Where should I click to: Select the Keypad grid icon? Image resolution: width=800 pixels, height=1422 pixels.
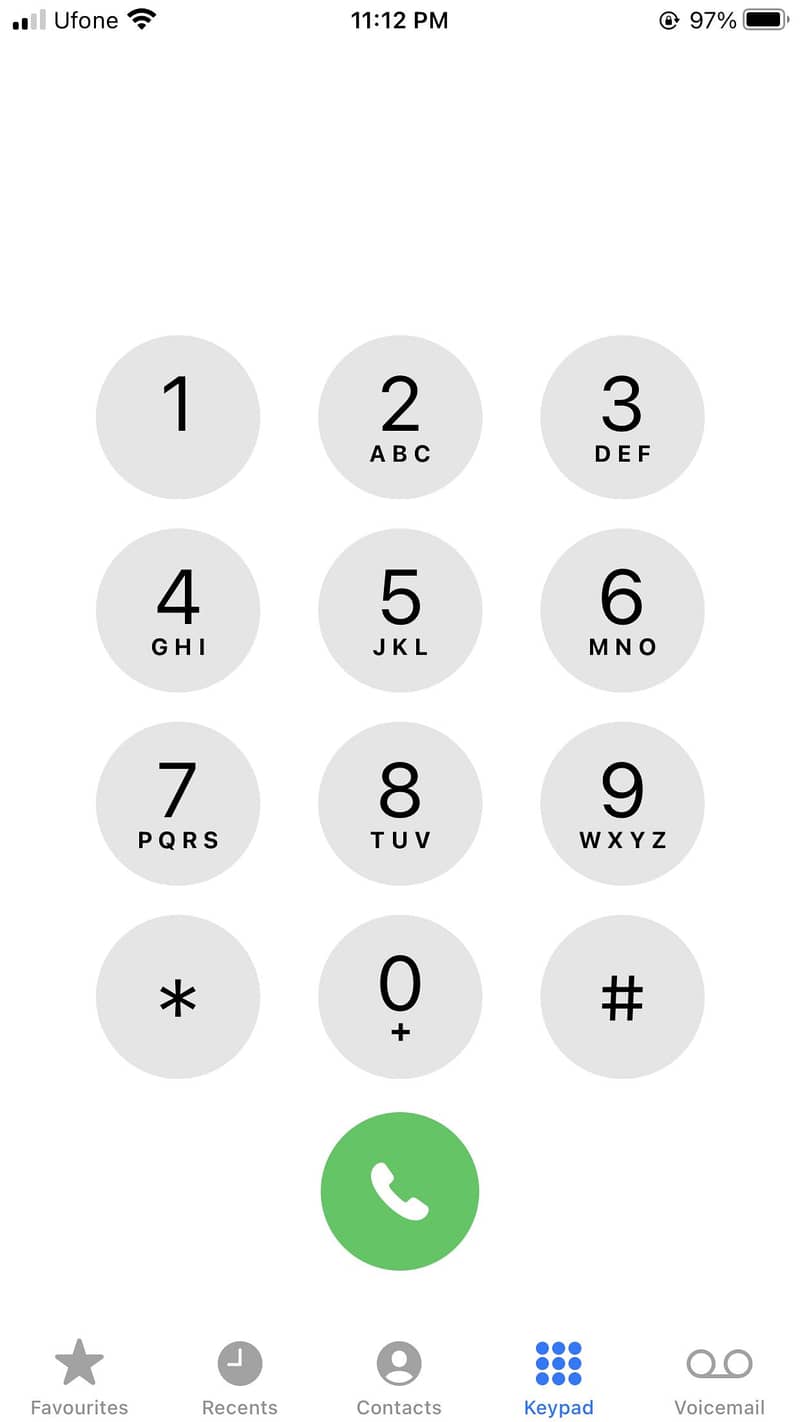click(x=559, y=1362)
